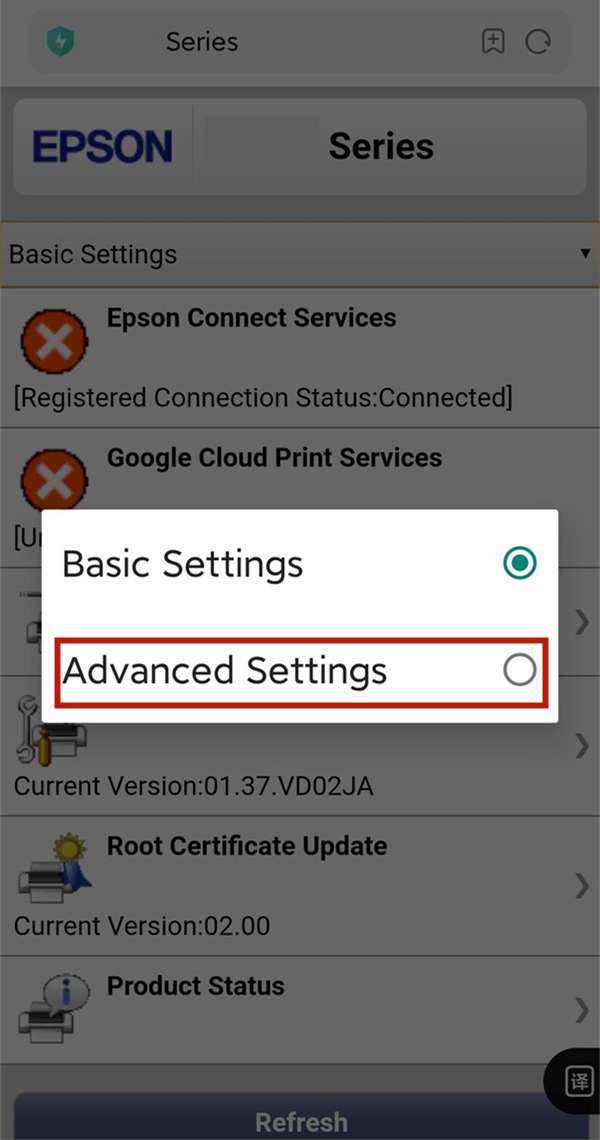Open the shield security icon
The width and height of the screenshot is (600, 1140).
(61, 42)
